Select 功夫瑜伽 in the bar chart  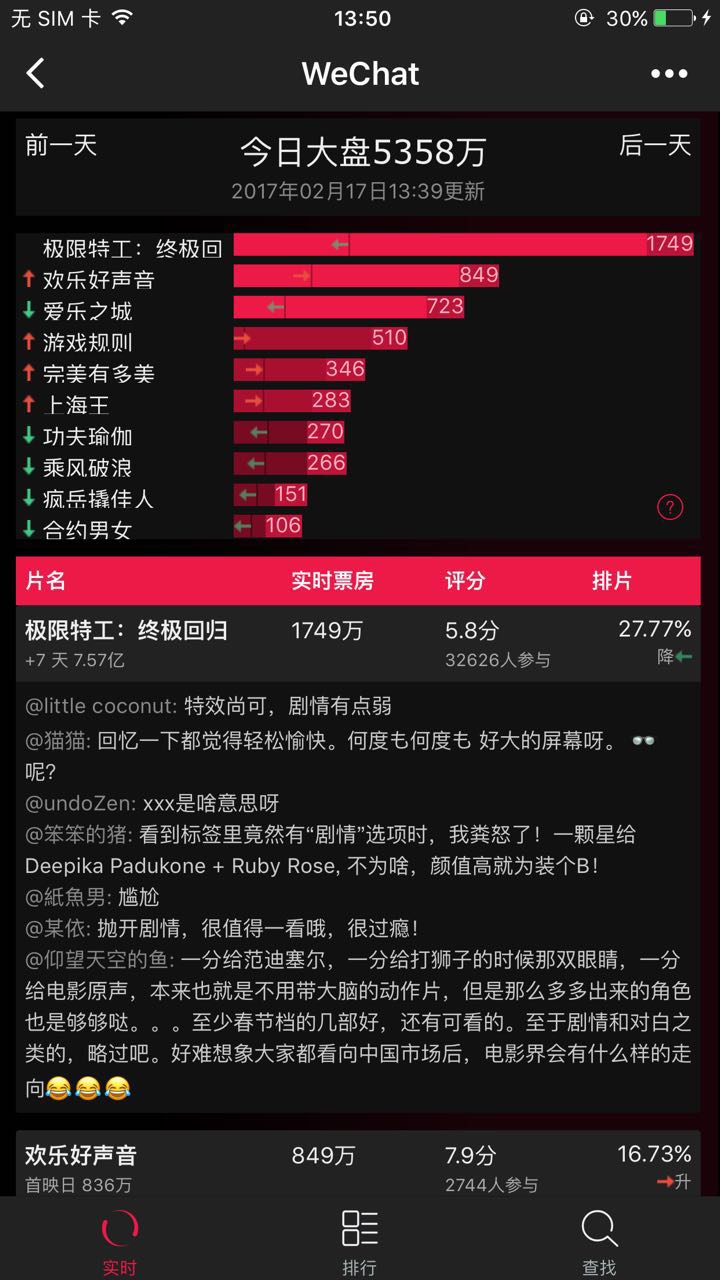coord(87,436)
